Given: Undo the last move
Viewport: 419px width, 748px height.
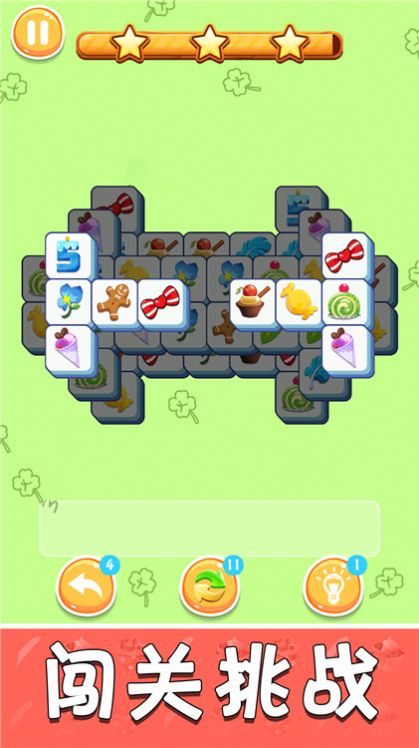Looking at the screenshot, I should point(87,587).
